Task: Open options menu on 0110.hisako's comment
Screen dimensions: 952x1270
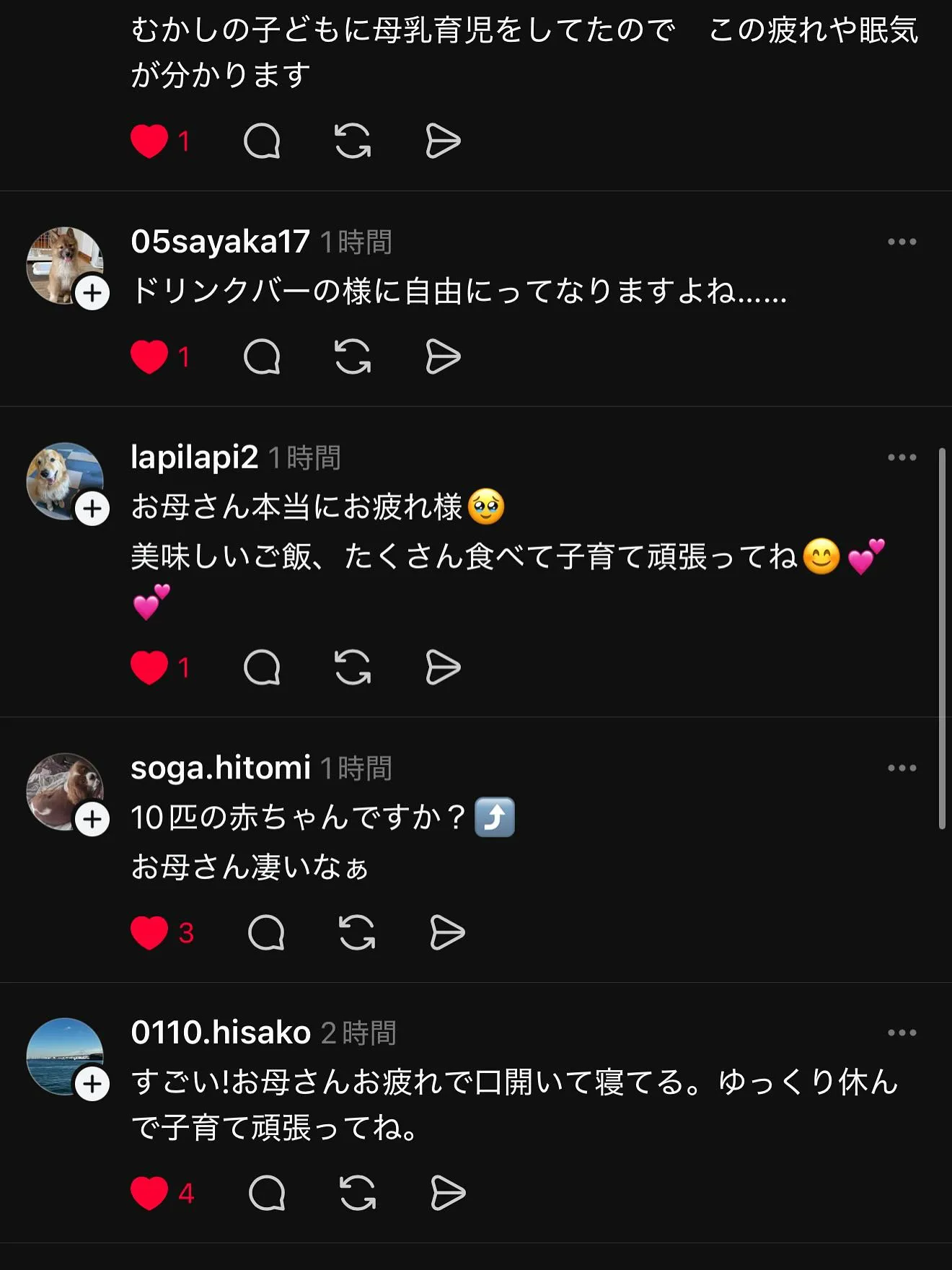Action: 903,1030
